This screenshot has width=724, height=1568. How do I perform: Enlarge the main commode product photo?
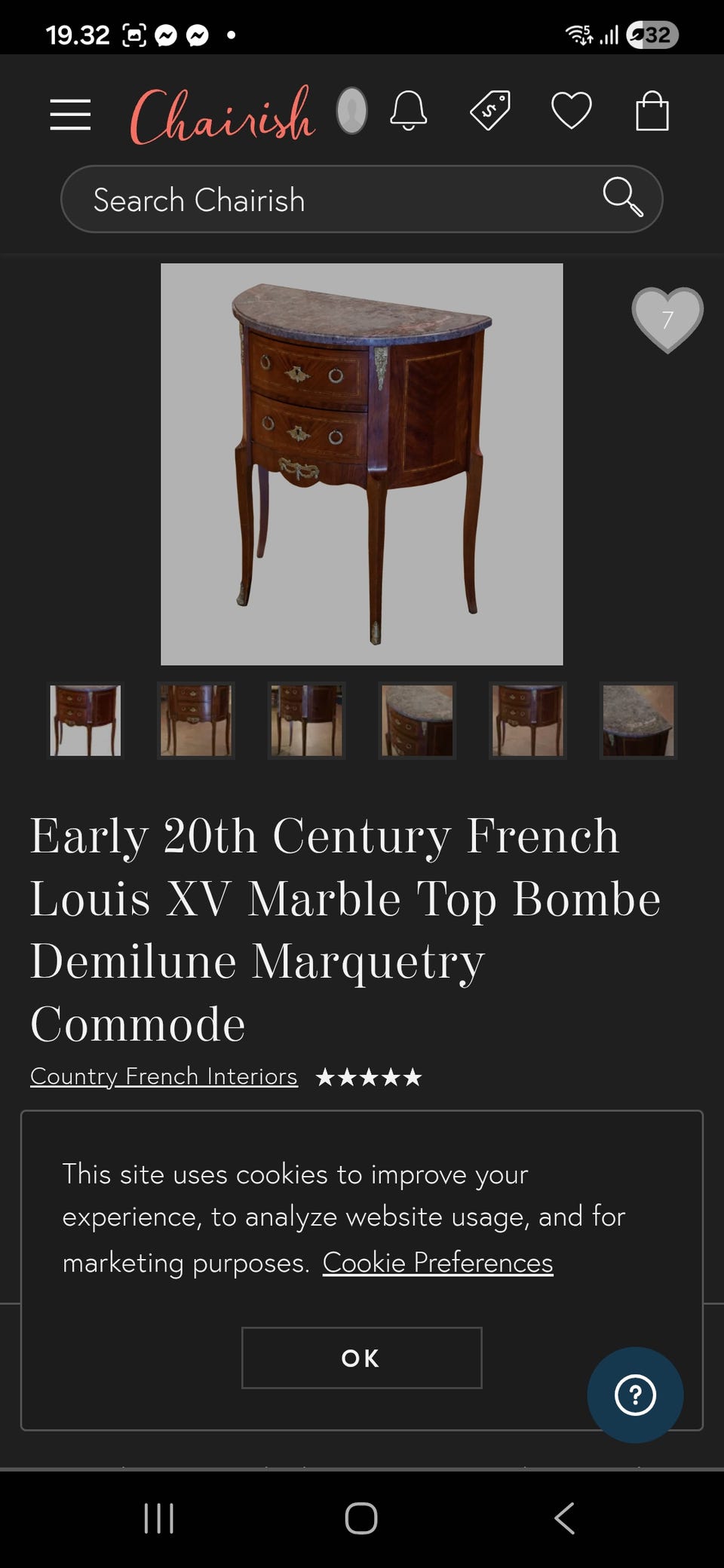pyautogui.click(x=362, y=464)
